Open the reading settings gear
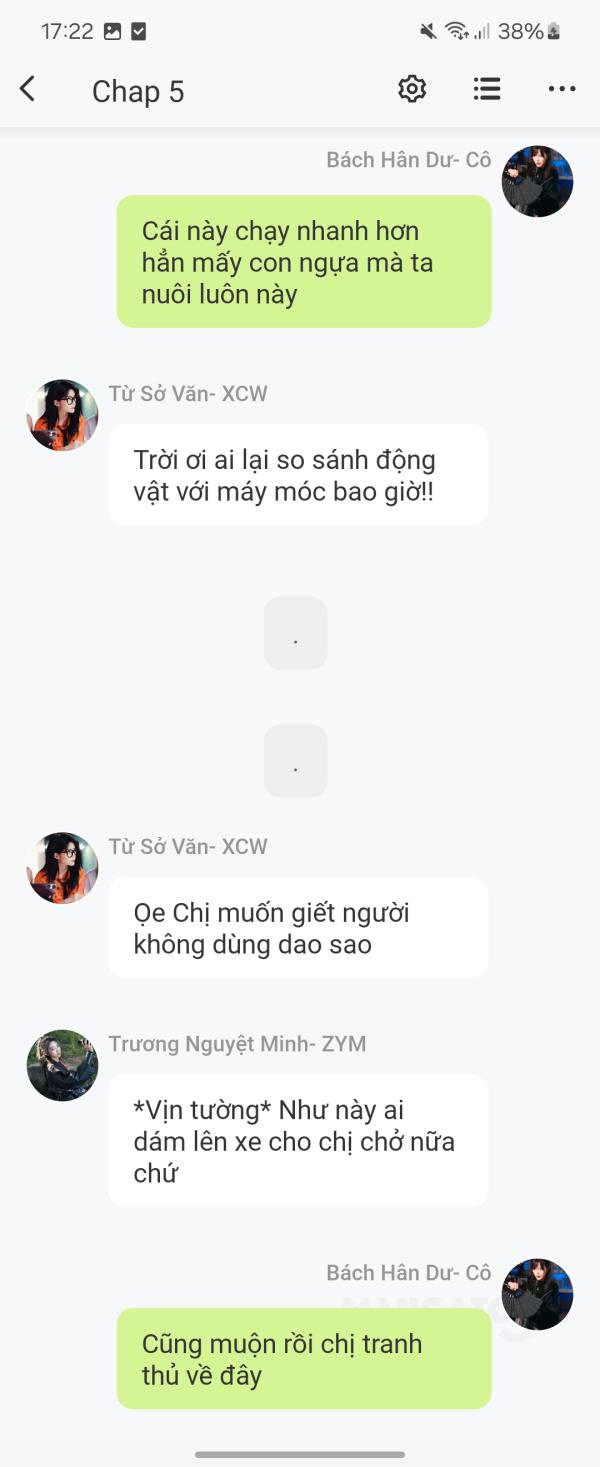The image size is (600, 1467). (x=412, y=90)
